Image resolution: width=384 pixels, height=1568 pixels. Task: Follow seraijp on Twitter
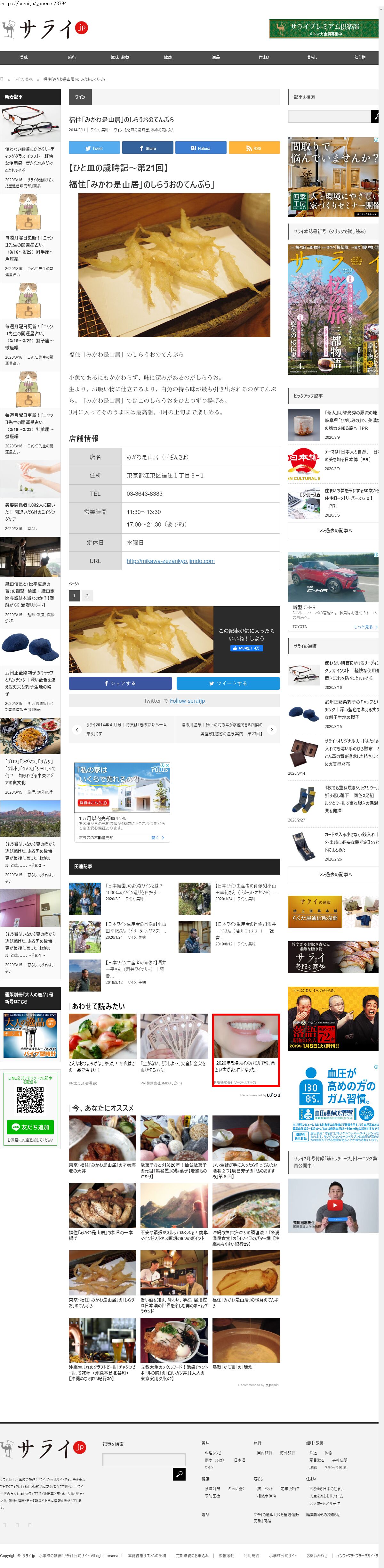click(x=187, y=701)
